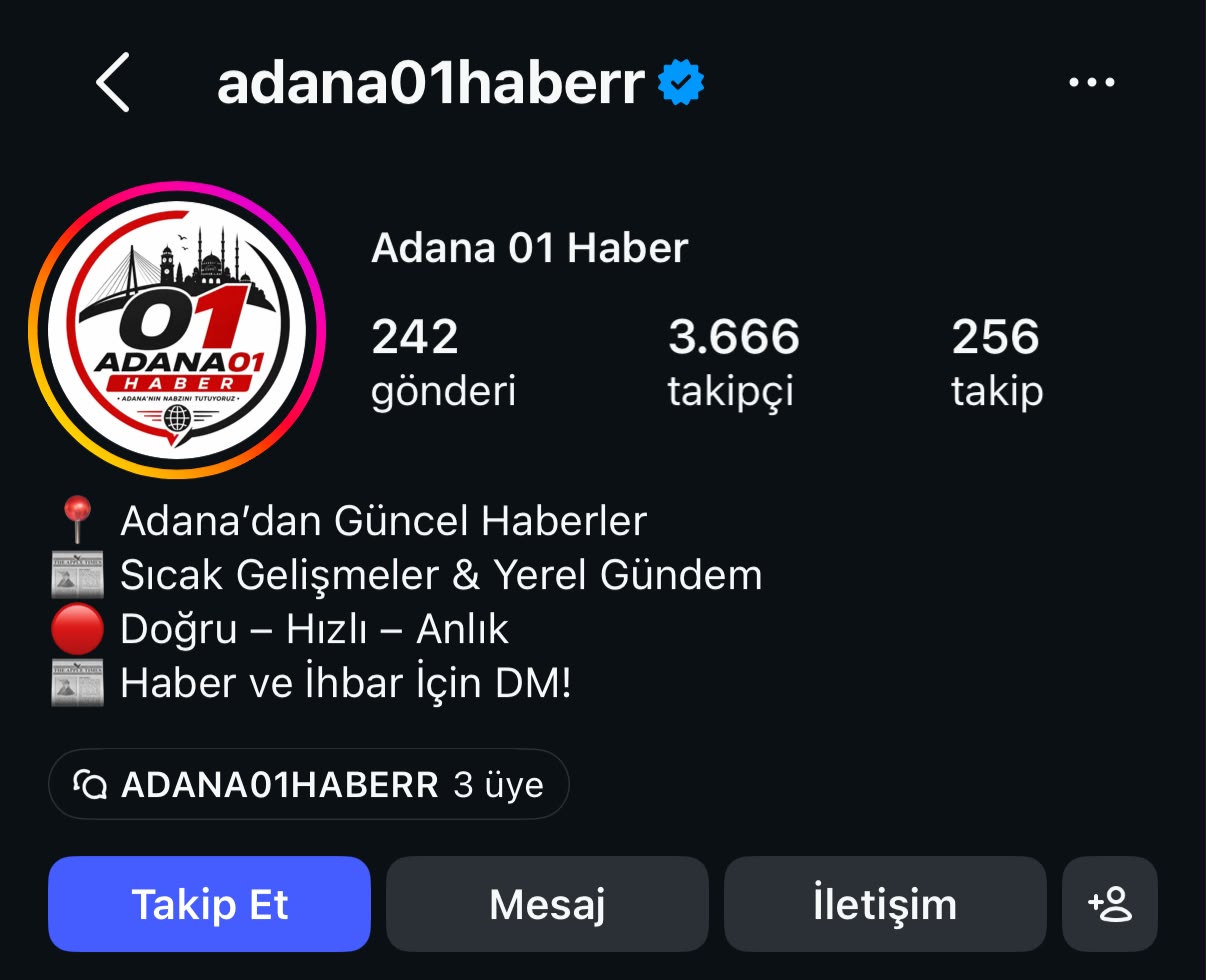Follow the account with Takip Et
1206x980 pixels.
click(209, 904)
